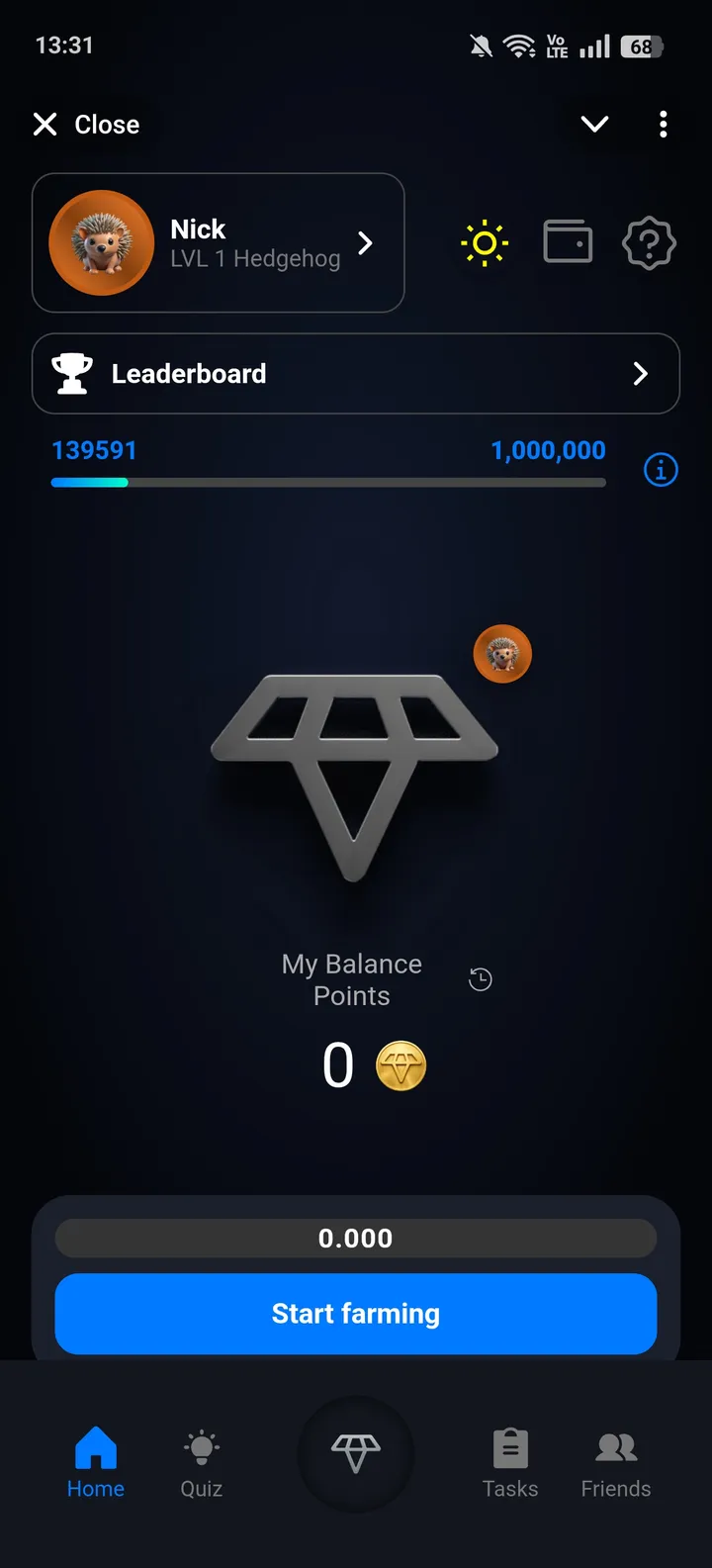
Task: Close the mini app
Action: (x=86, y=125)
